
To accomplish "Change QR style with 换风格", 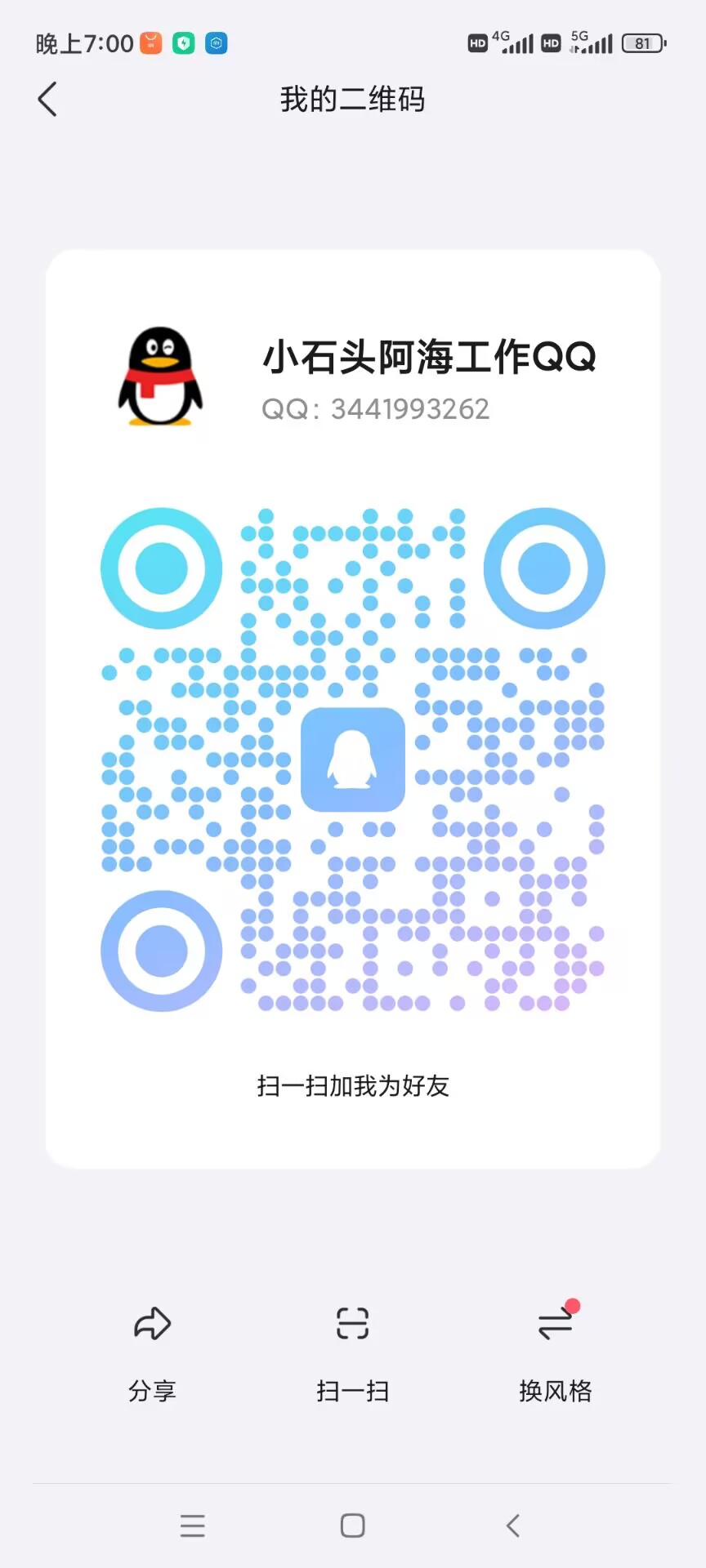I will point(555,1347).
